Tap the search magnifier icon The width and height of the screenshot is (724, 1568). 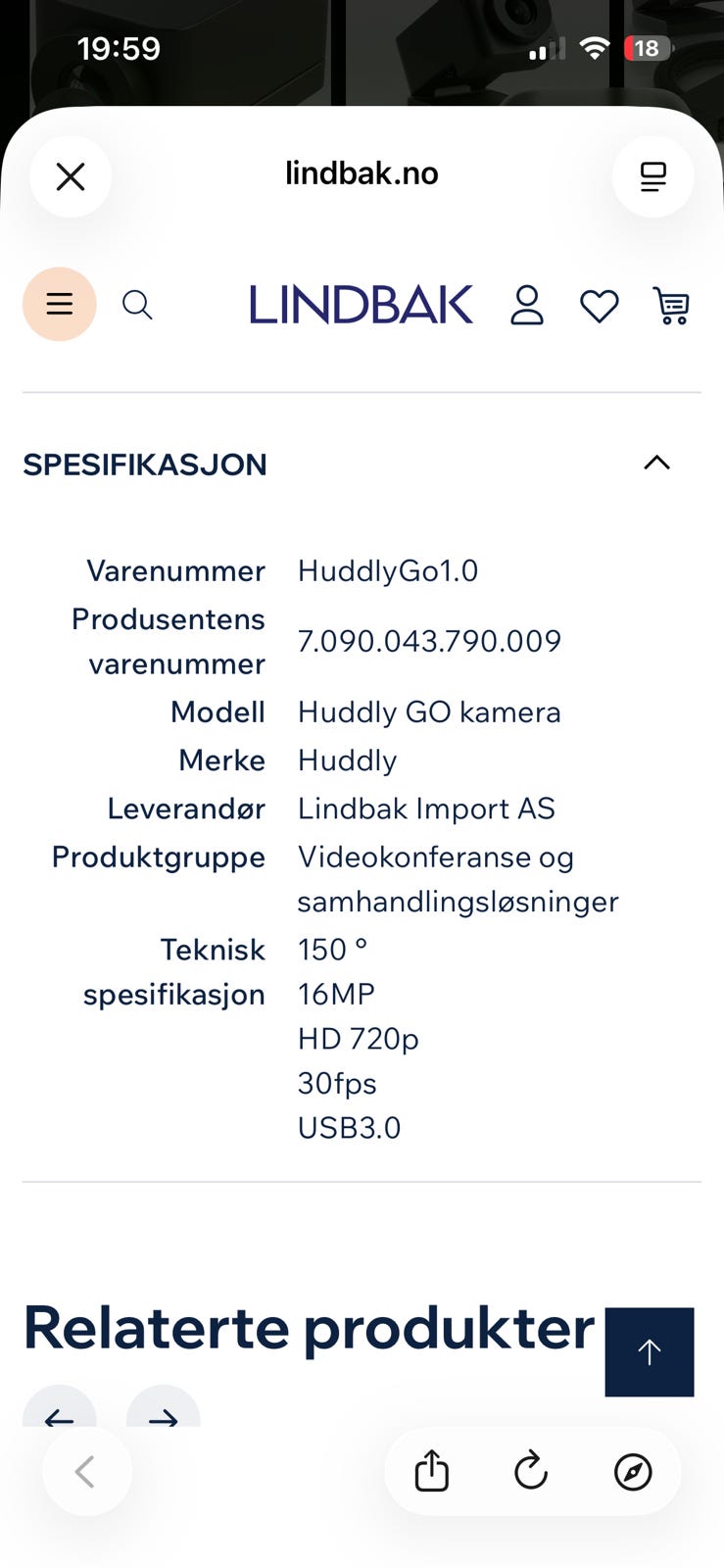coord(137,305)
